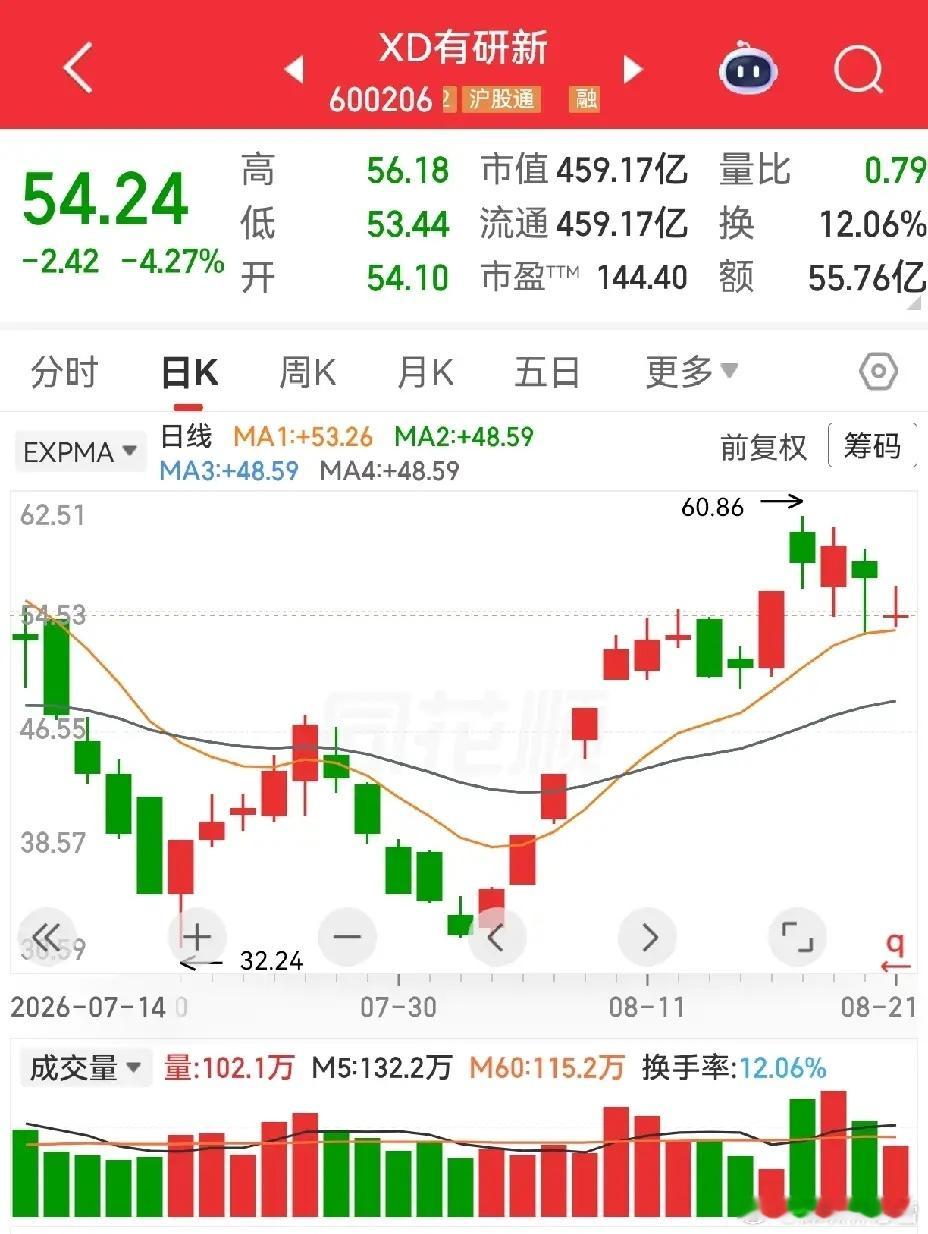Select the 月K tab
This screenshot has width=928, height=1234.
pos(425,373)
